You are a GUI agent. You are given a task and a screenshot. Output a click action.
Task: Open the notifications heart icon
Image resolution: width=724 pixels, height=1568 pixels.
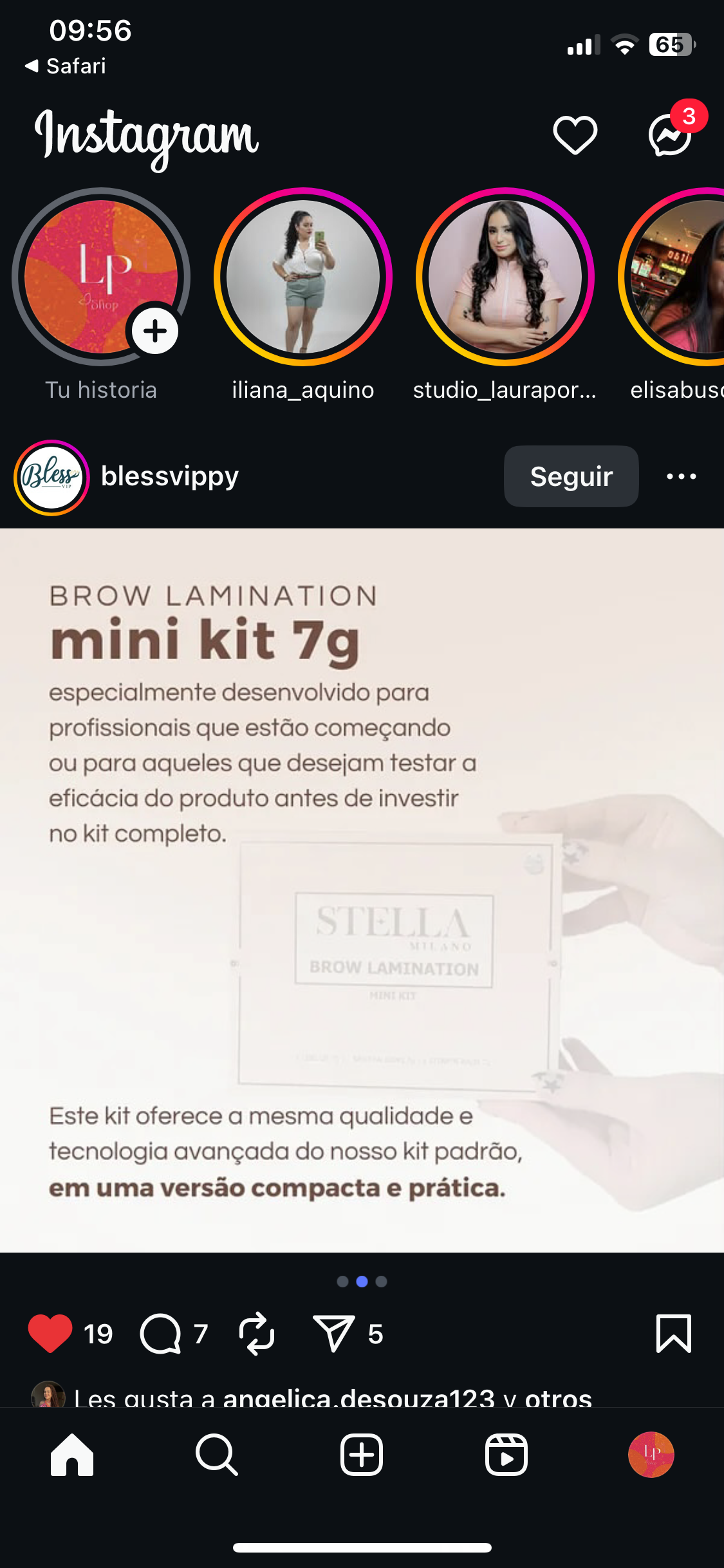(575, 135)
